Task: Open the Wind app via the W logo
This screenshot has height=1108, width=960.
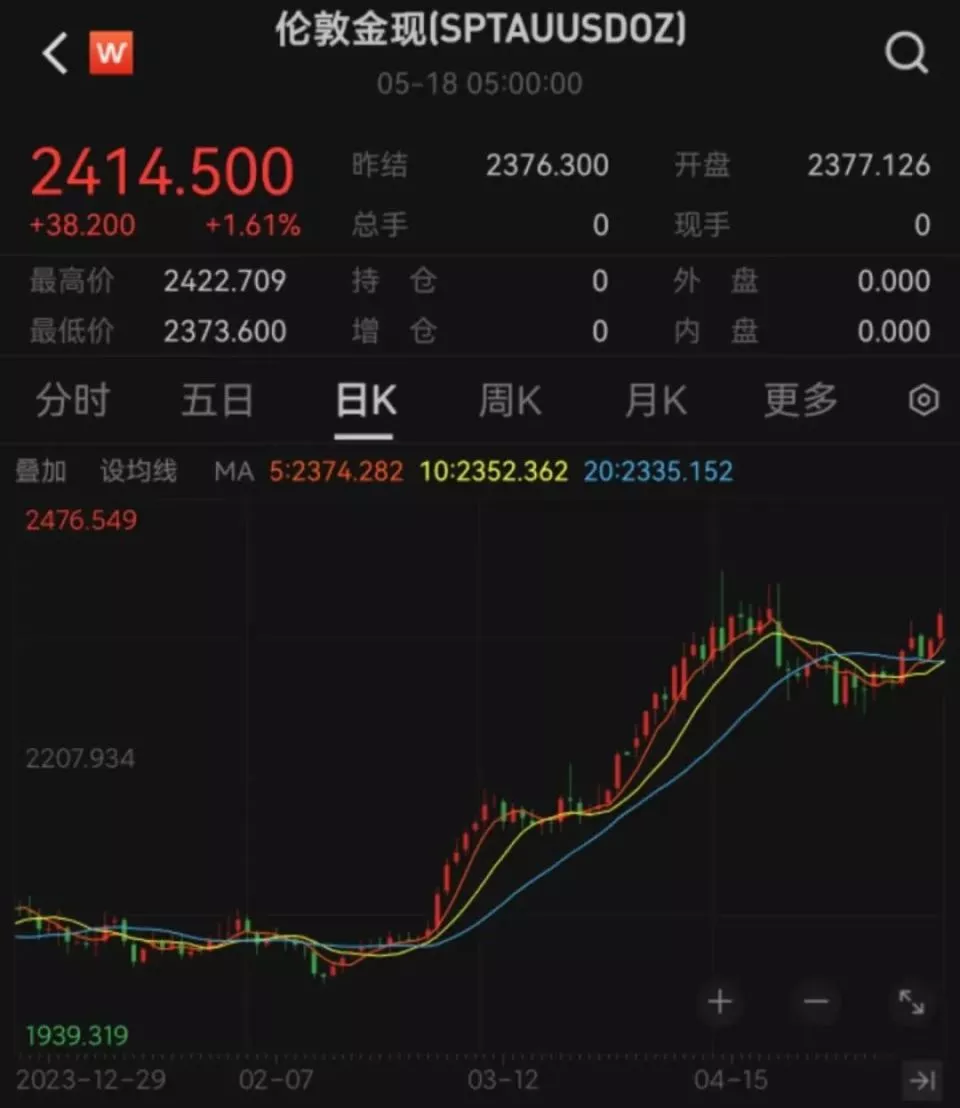Action: click(111, 53)
